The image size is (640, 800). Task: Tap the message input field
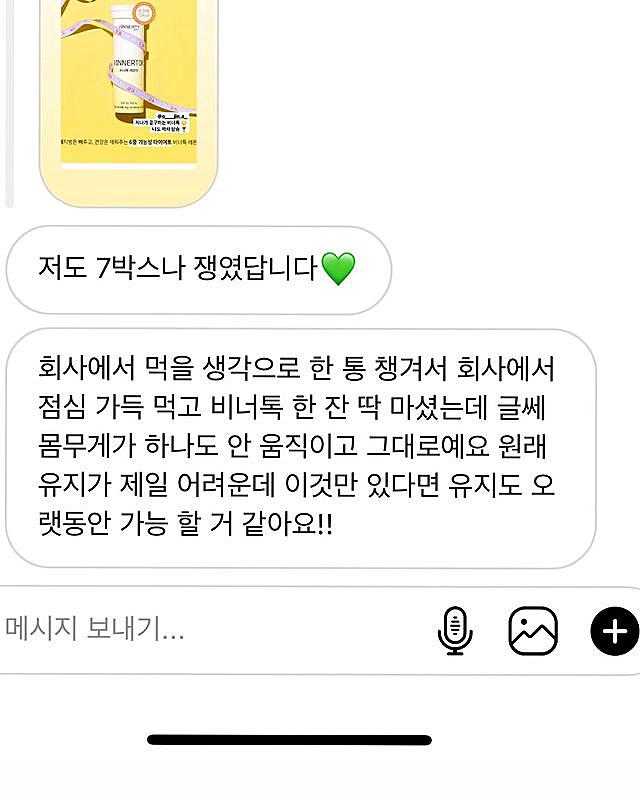tap(200, 630)
